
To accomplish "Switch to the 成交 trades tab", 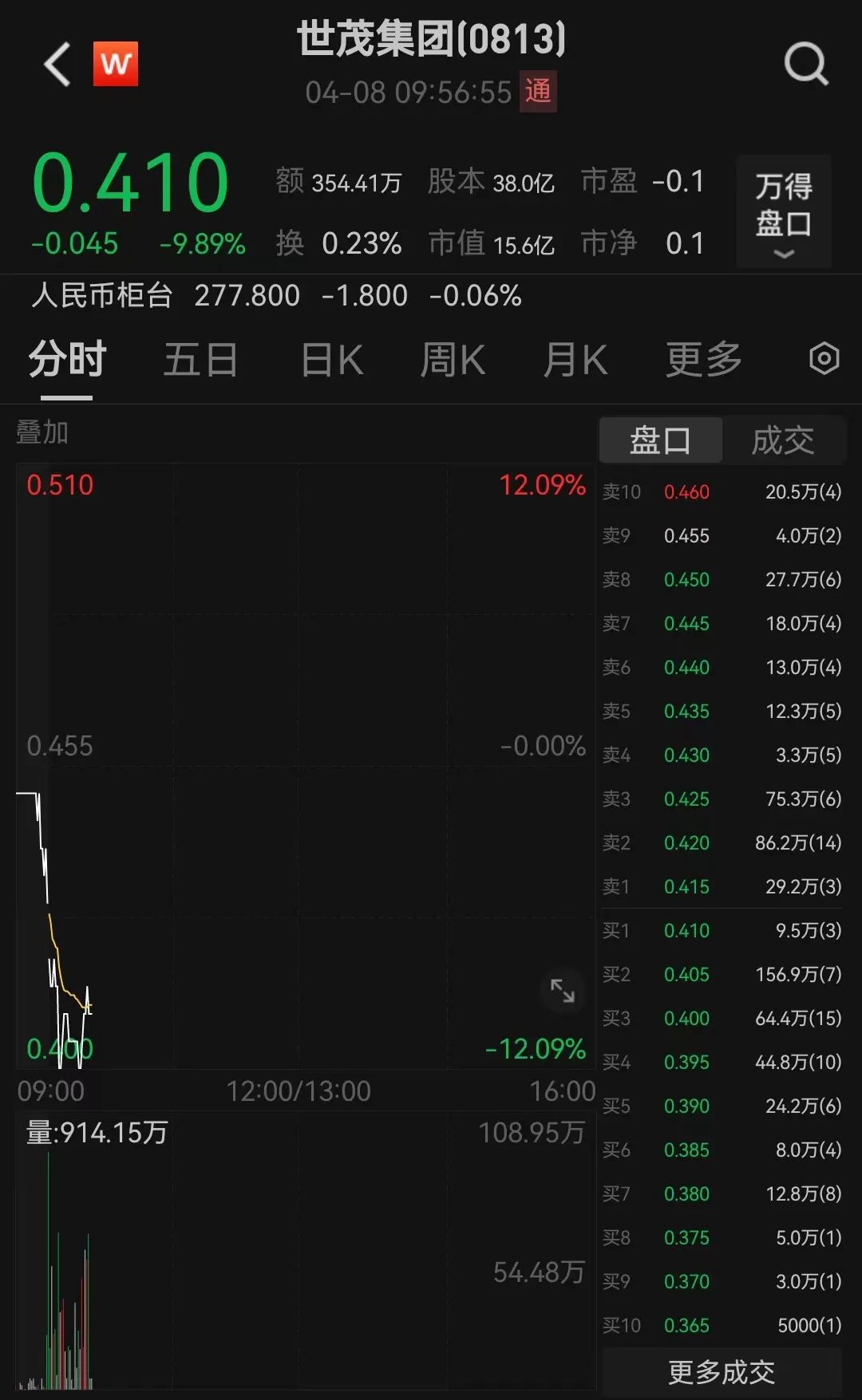I will tap(783, 440).
